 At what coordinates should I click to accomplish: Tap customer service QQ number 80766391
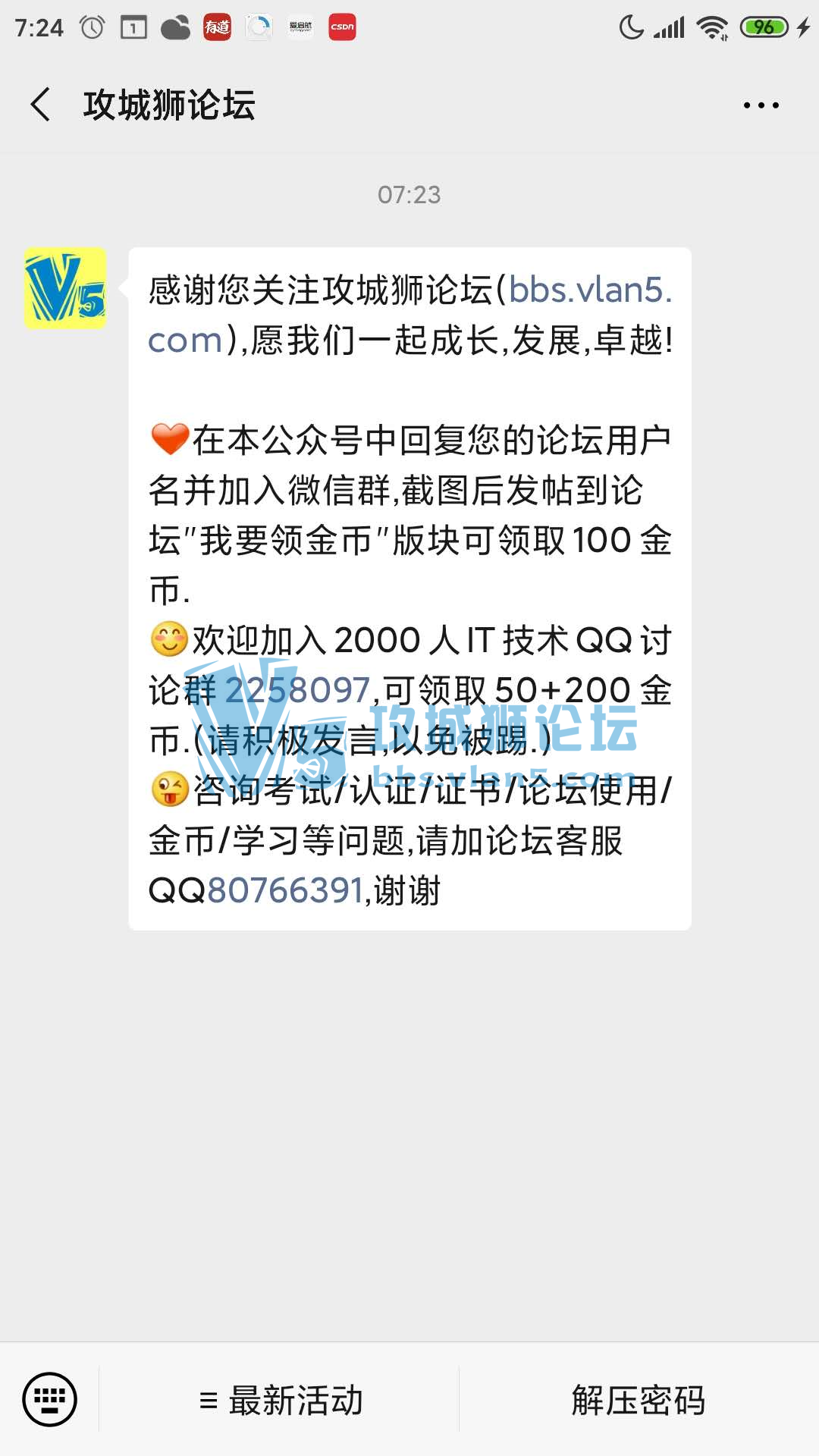[x=285, y=890]
